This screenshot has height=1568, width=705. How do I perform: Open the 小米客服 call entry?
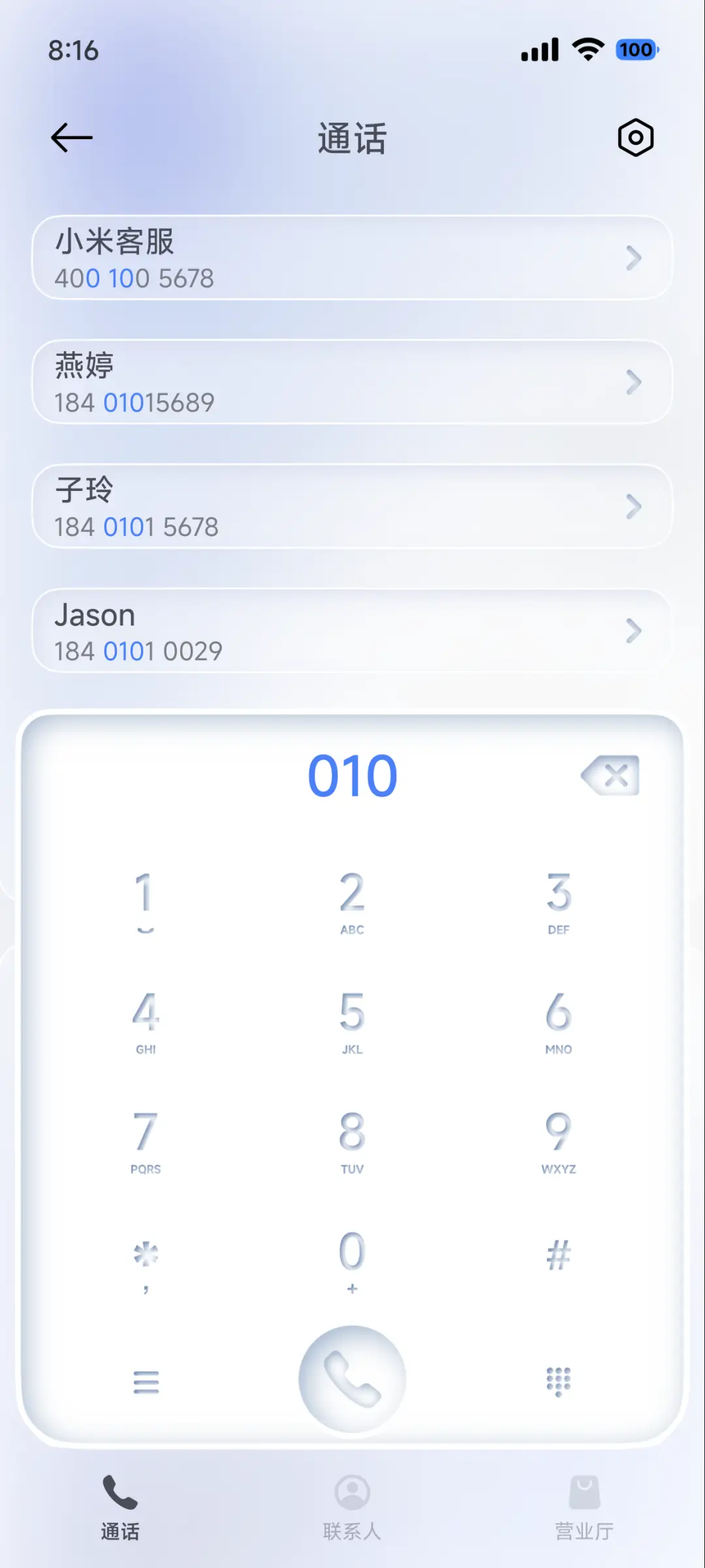352,258
